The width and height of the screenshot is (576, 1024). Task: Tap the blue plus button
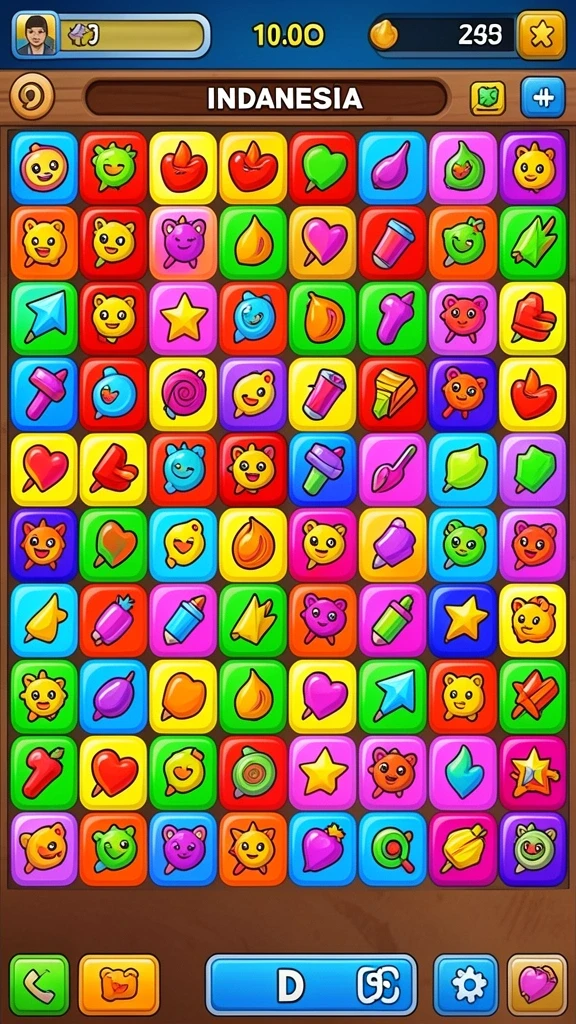click(543, 97)
